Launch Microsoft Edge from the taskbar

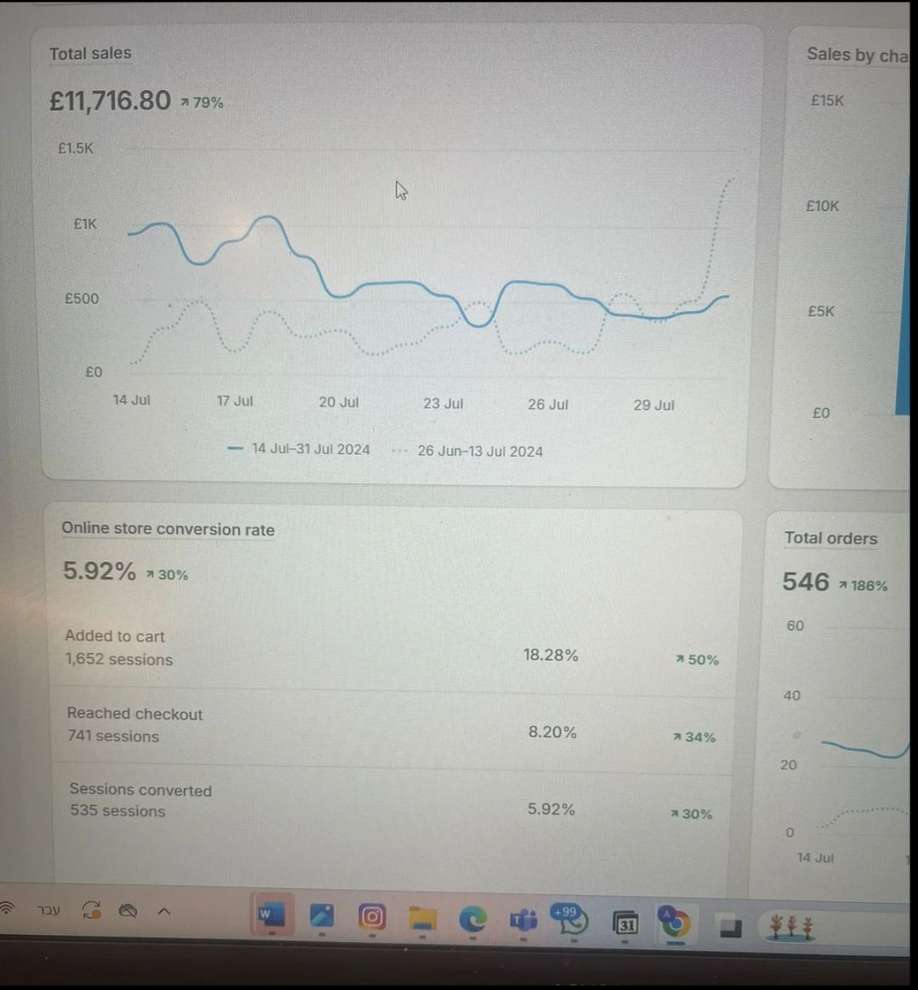pos(473,917)
